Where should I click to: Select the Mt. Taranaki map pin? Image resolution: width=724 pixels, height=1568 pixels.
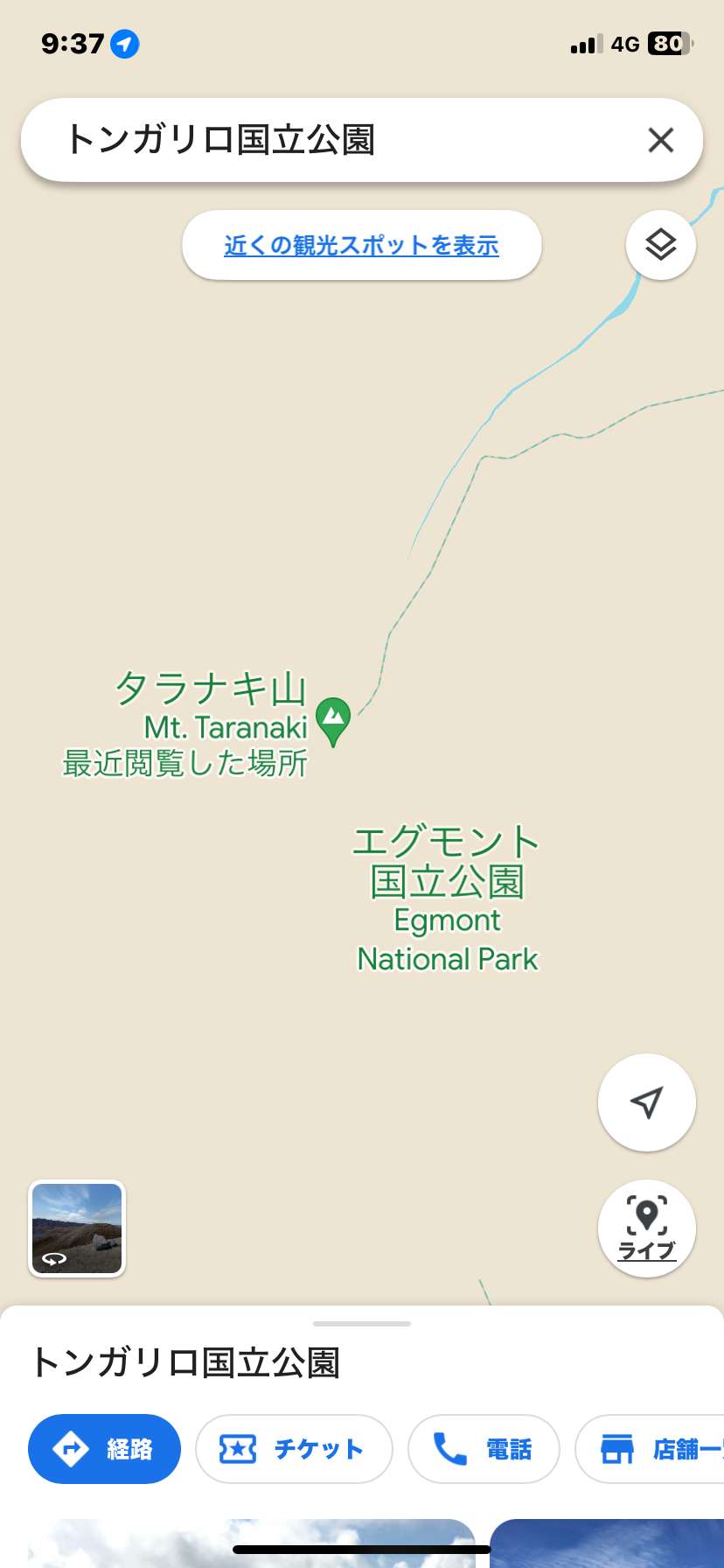(333, 721)
